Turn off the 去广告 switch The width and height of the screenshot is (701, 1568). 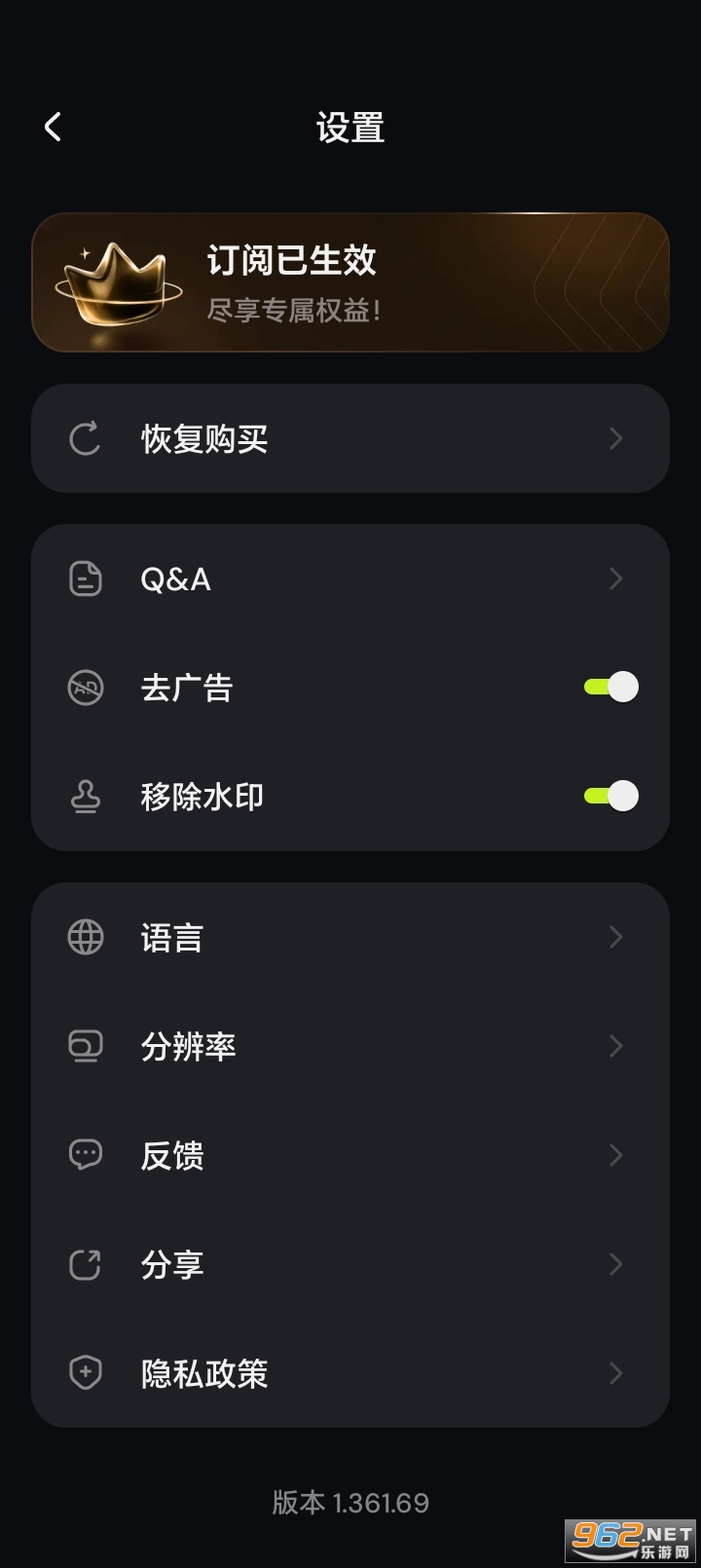pos(610,688)
